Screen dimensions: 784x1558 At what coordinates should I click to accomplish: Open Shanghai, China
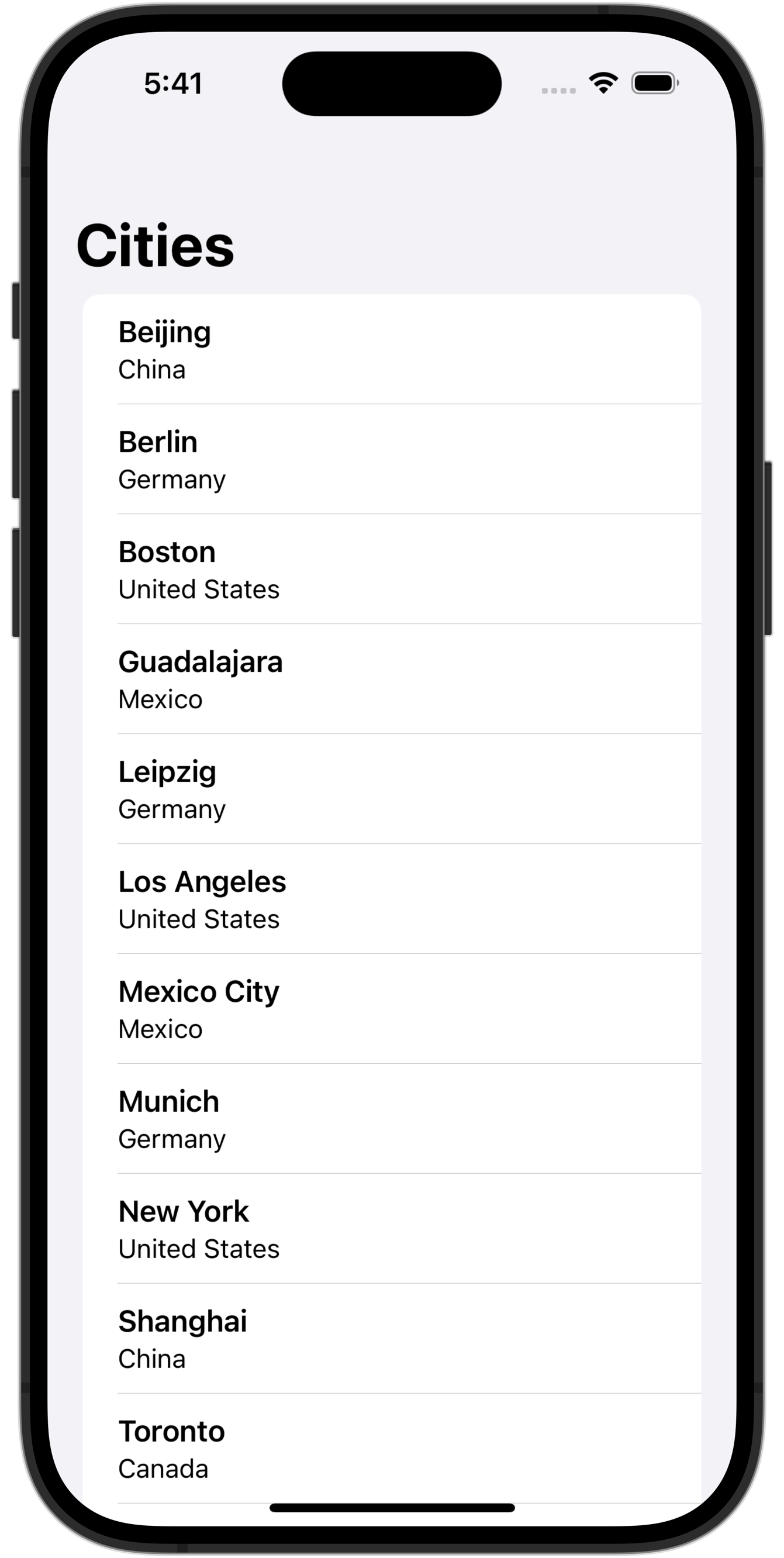(x=392, y=1339)
